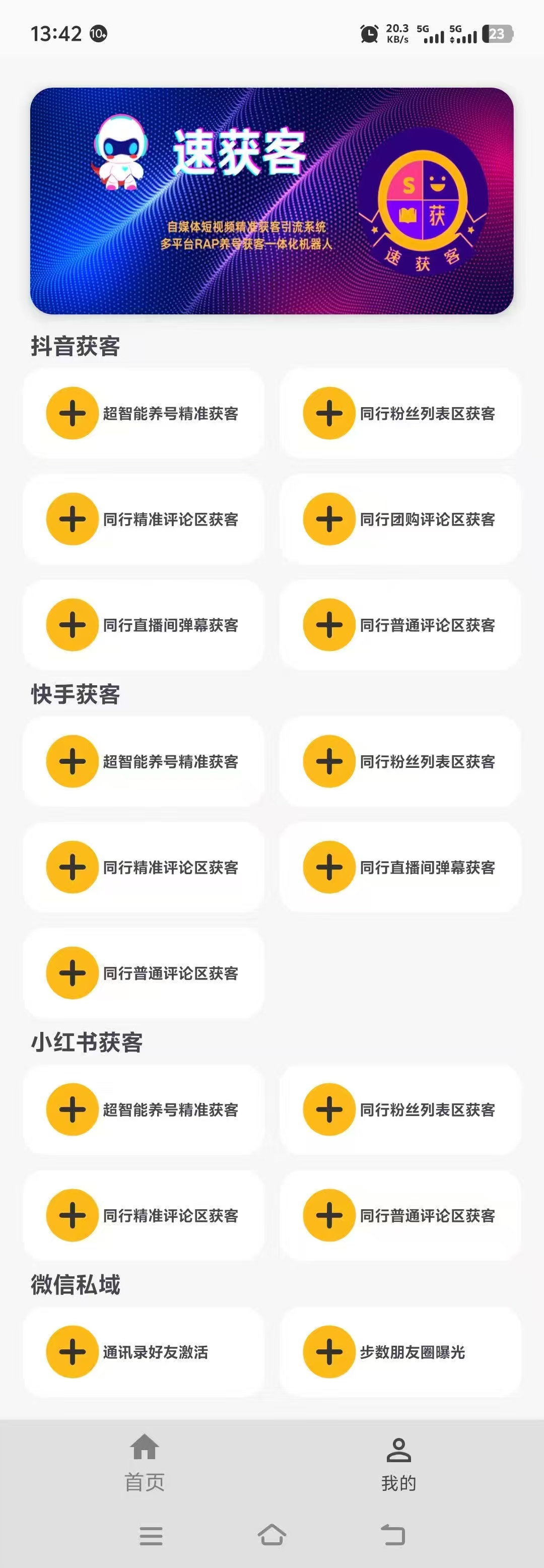This screenshot has width=544, height=1568.
Task: Tap plus icon for 抖音 同行普通评论区获客
Action: (x=328, y=624)
